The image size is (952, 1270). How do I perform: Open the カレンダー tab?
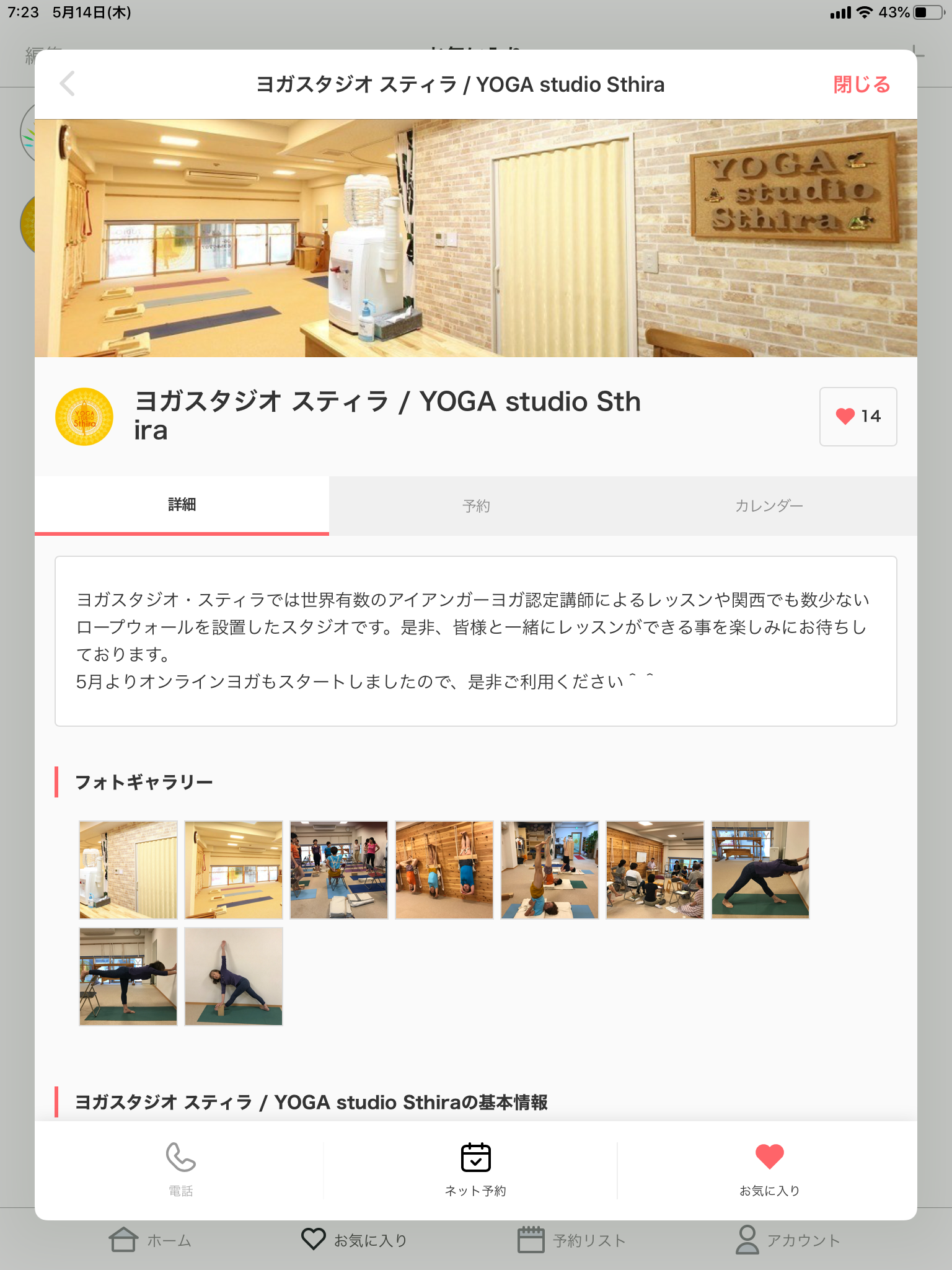(769, 505)
